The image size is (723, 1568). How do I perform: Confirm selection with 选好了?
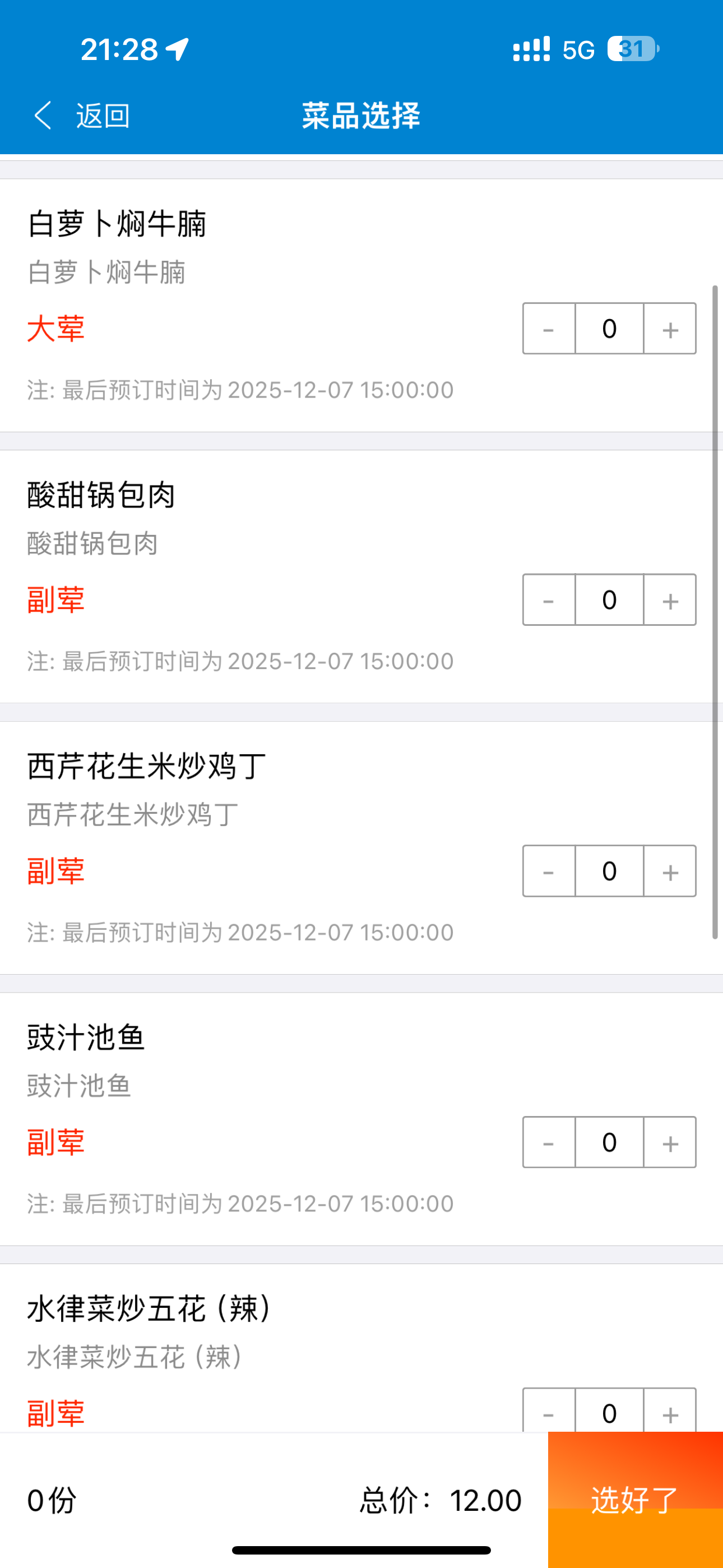click(x=635, y=1499)
